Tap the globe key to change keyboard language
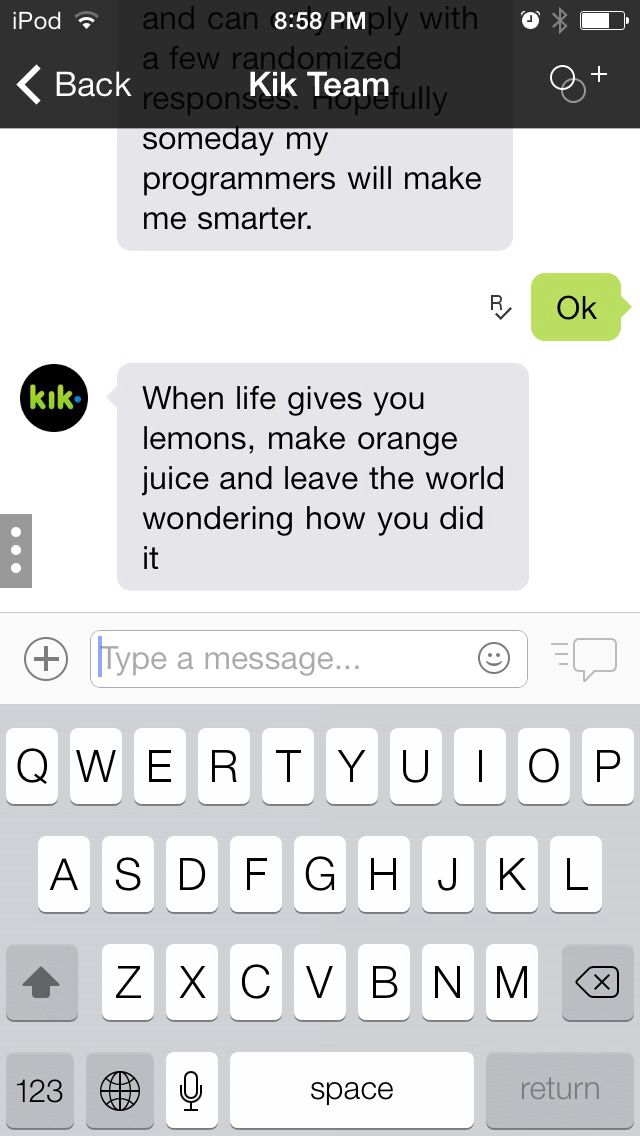Image resolution: width=640 pixels, height=1136 pixels. (x=120, y=1090)
